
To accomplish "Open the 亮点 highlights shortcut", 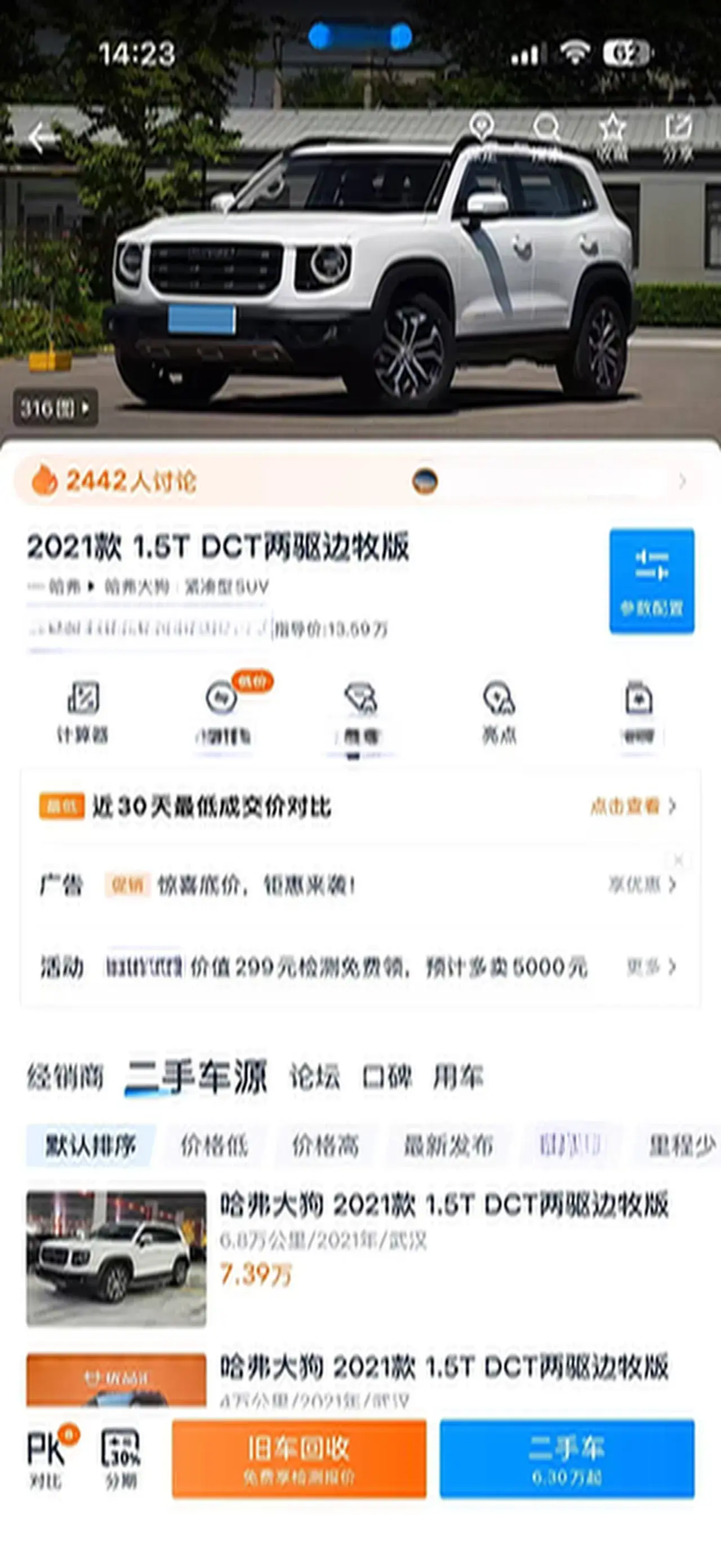I will pos(499,711).
